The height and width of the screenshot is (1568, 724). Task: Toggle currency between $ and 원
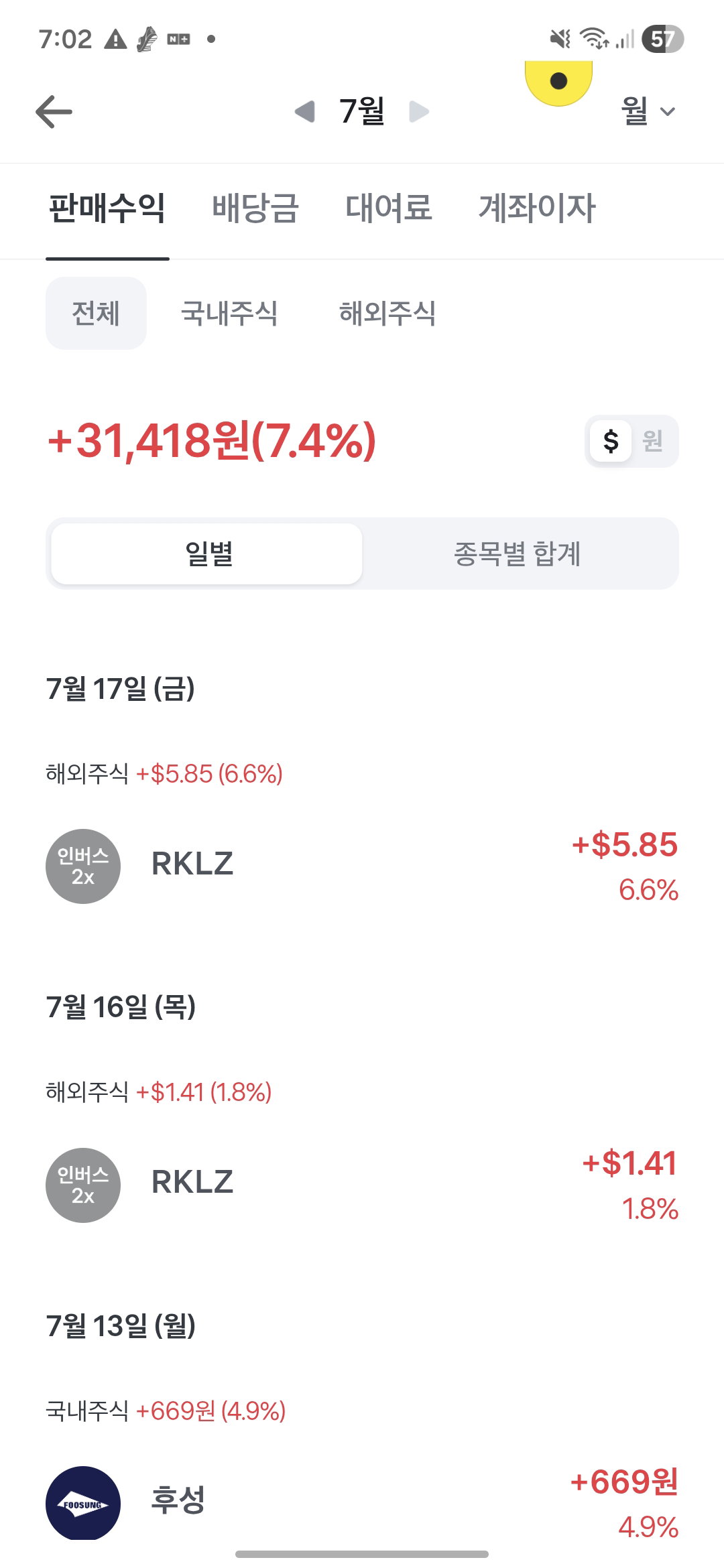coord(631,441)
